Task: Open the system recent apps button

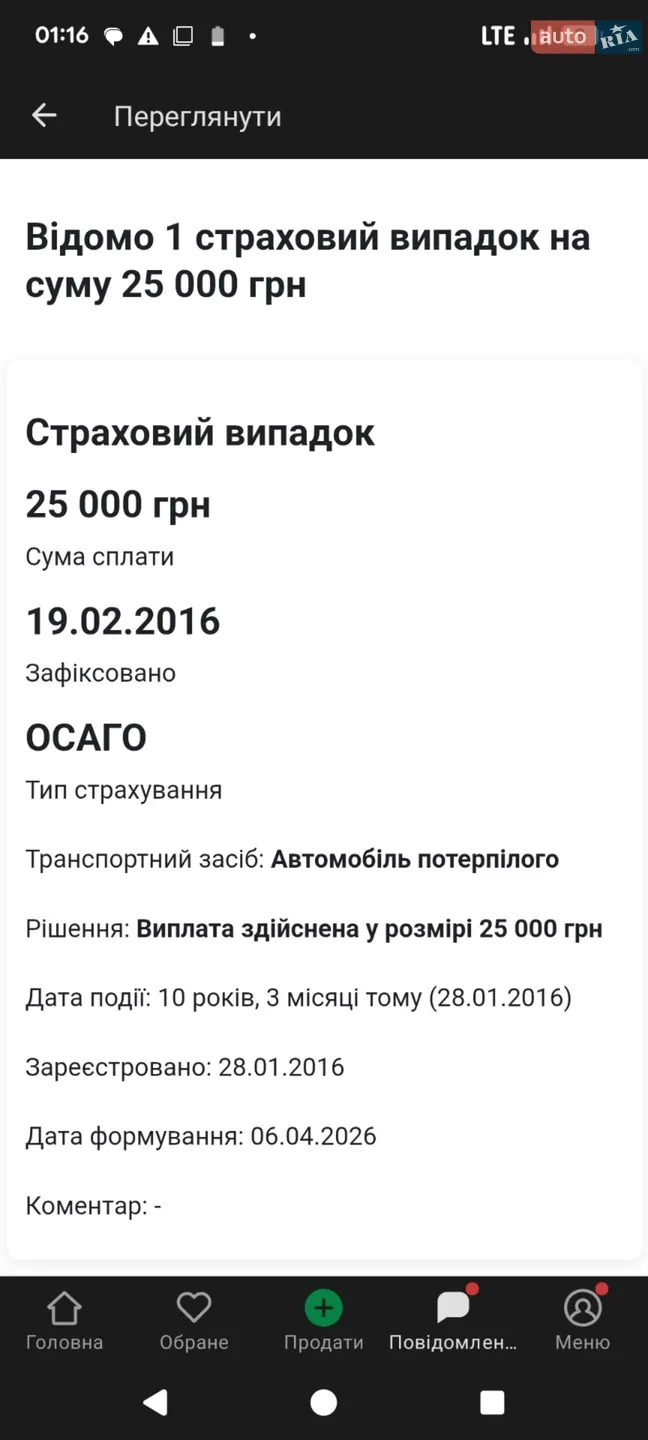Action: click(492, 1402)
